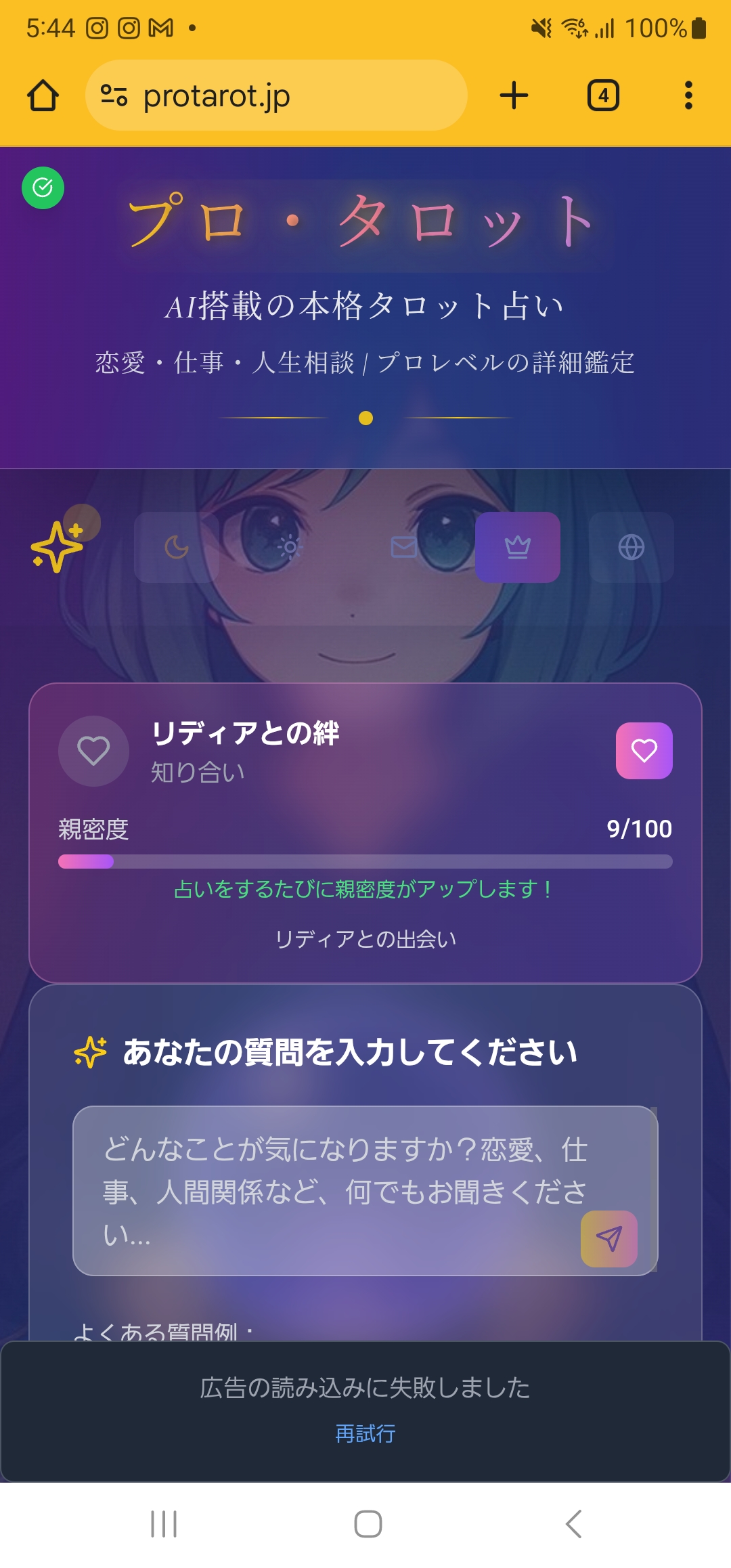The image size is (731, 1568).
Task: Switch to light mode via sun icon
Action: click(289, 548)
